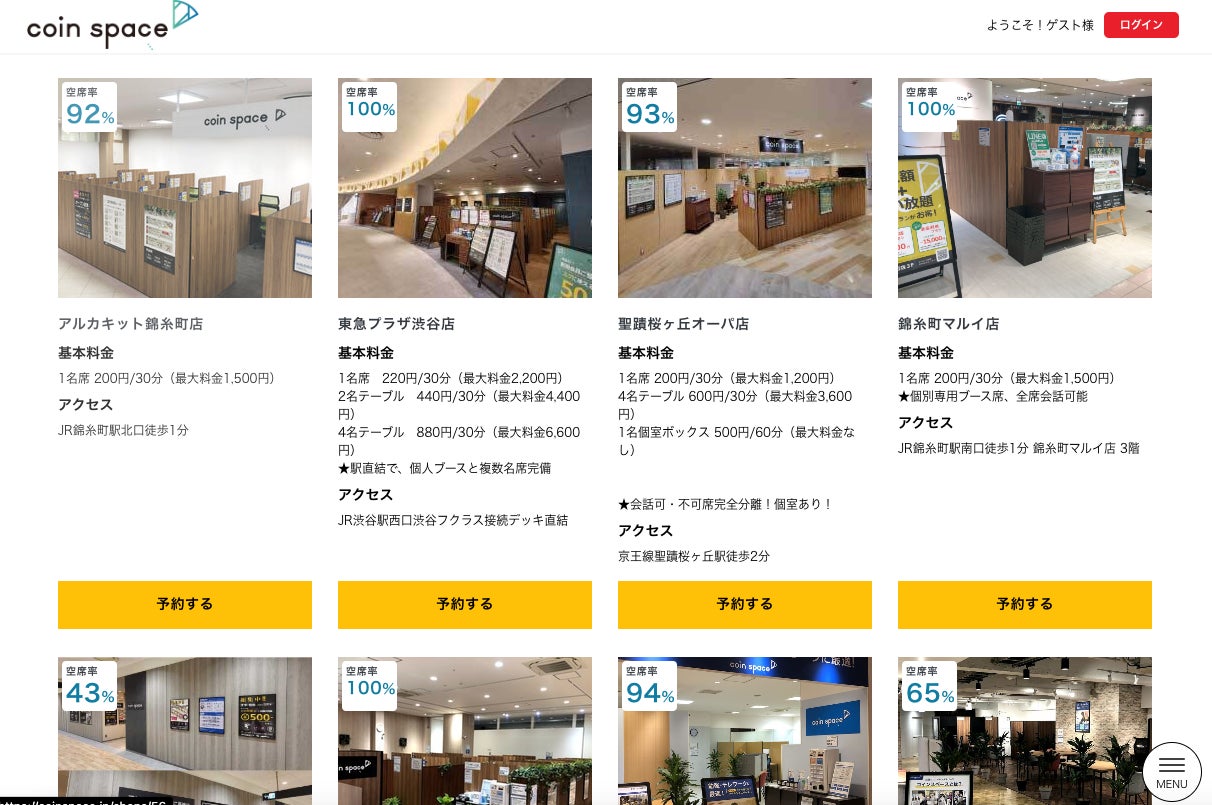Tap the red ログイン button
The height and width of the screenshot is (805, 1212).
coord(1140,25)
